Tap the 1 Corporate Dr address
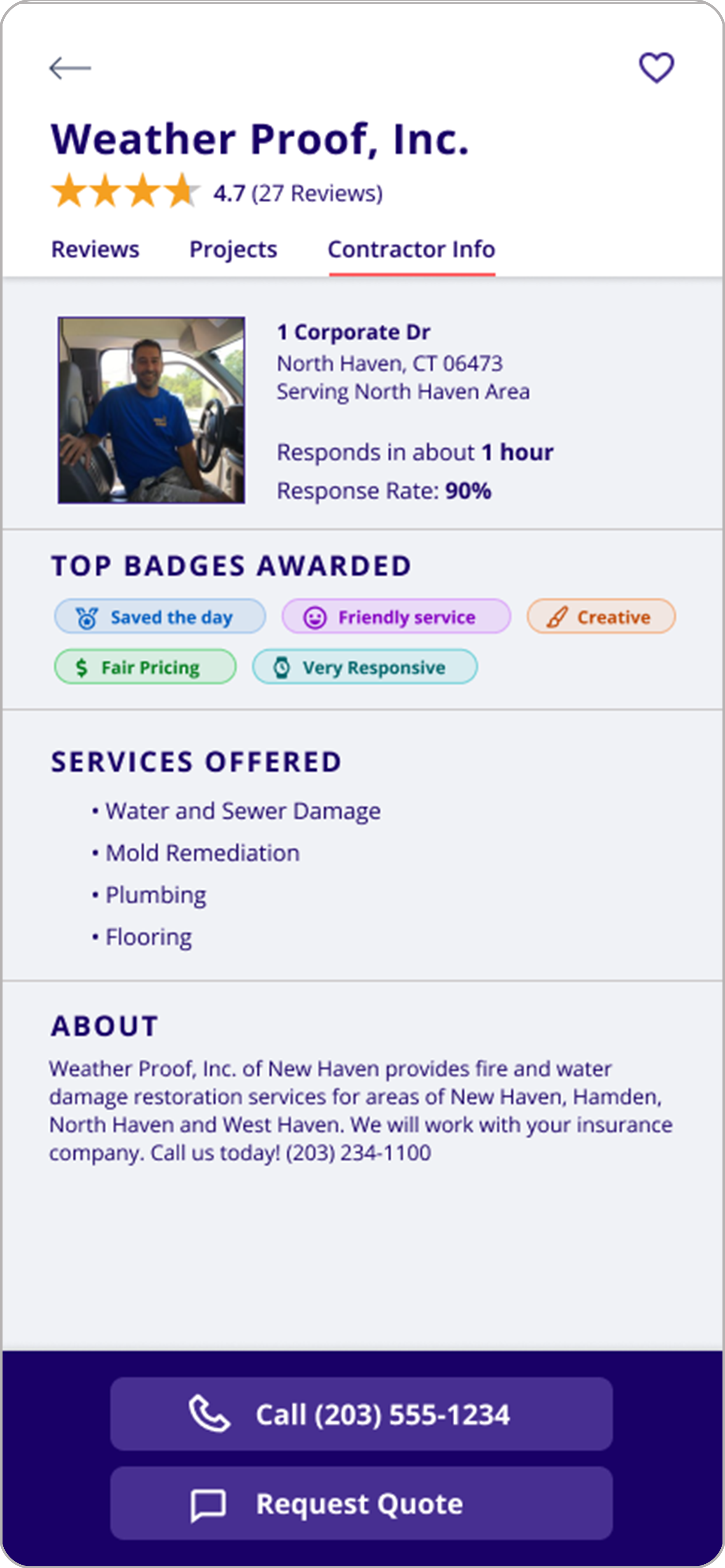 click(353, 332)
